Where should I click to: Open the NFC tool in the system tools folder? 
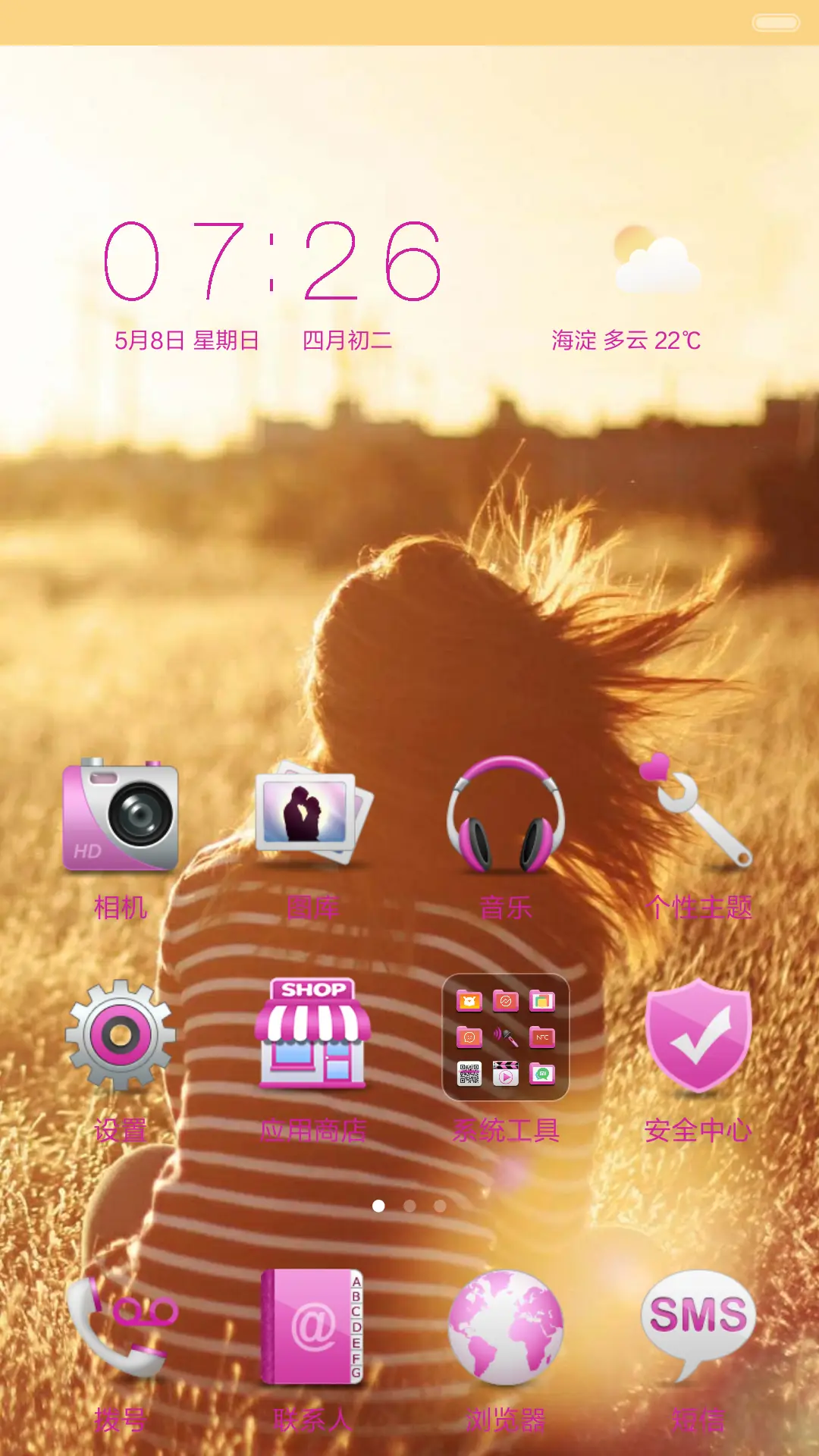(542, 1037)
